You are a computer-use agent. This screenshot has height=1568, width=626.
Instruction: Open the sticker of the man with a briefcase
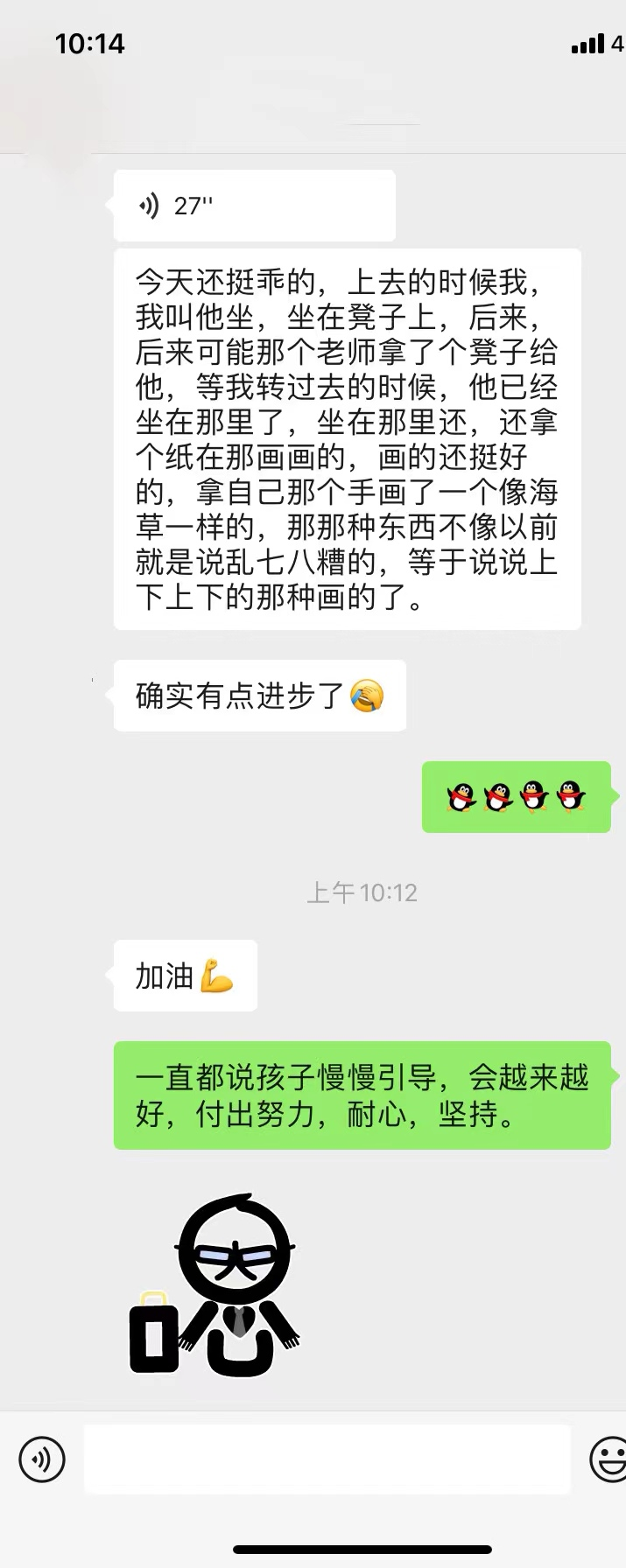pos(215,1286)
